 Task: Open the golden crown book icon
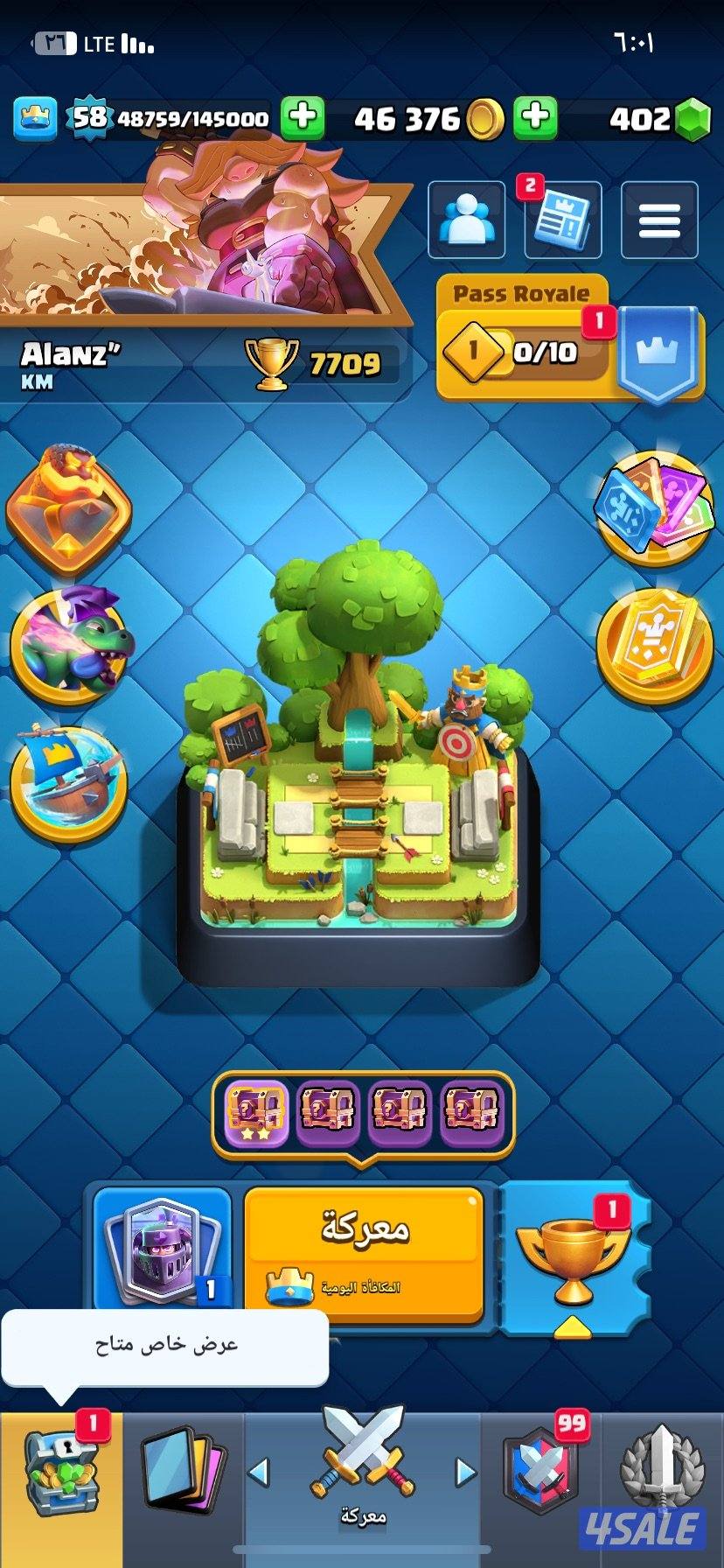click(654, 643)
